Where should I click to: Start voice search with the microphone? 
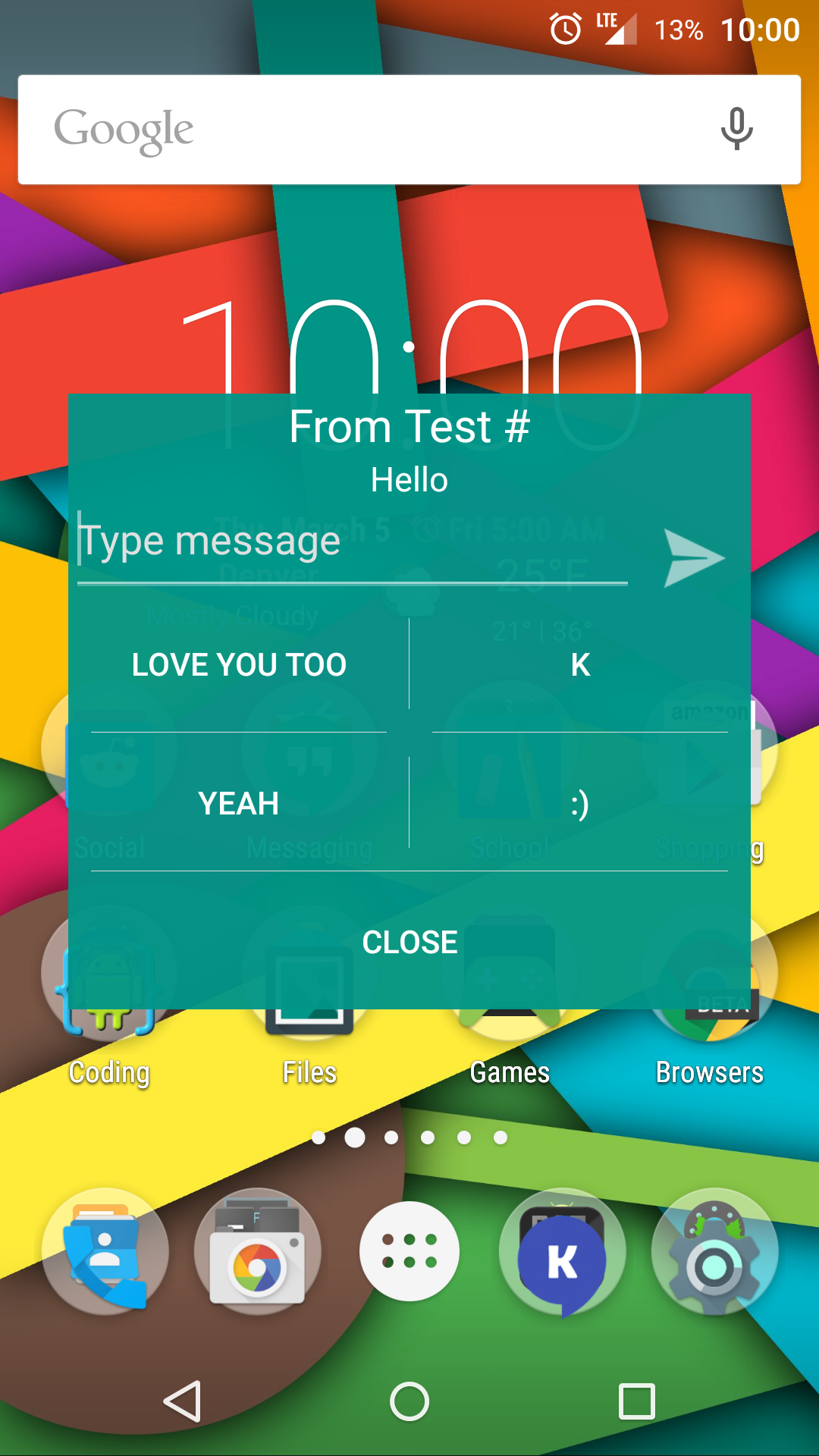coord(736,130)
